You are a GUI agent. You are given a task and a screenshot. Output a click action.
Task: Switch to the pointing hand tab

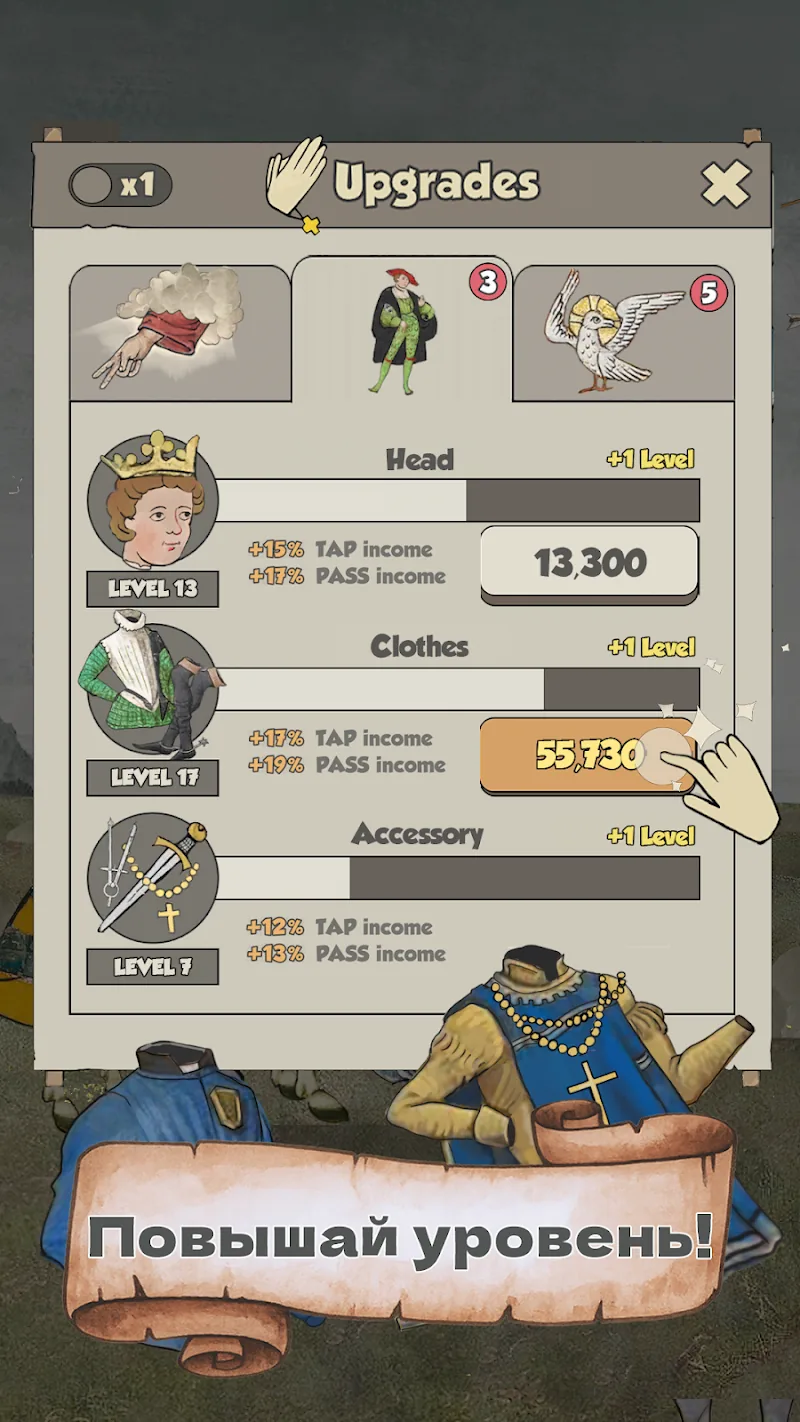point(180,333)
